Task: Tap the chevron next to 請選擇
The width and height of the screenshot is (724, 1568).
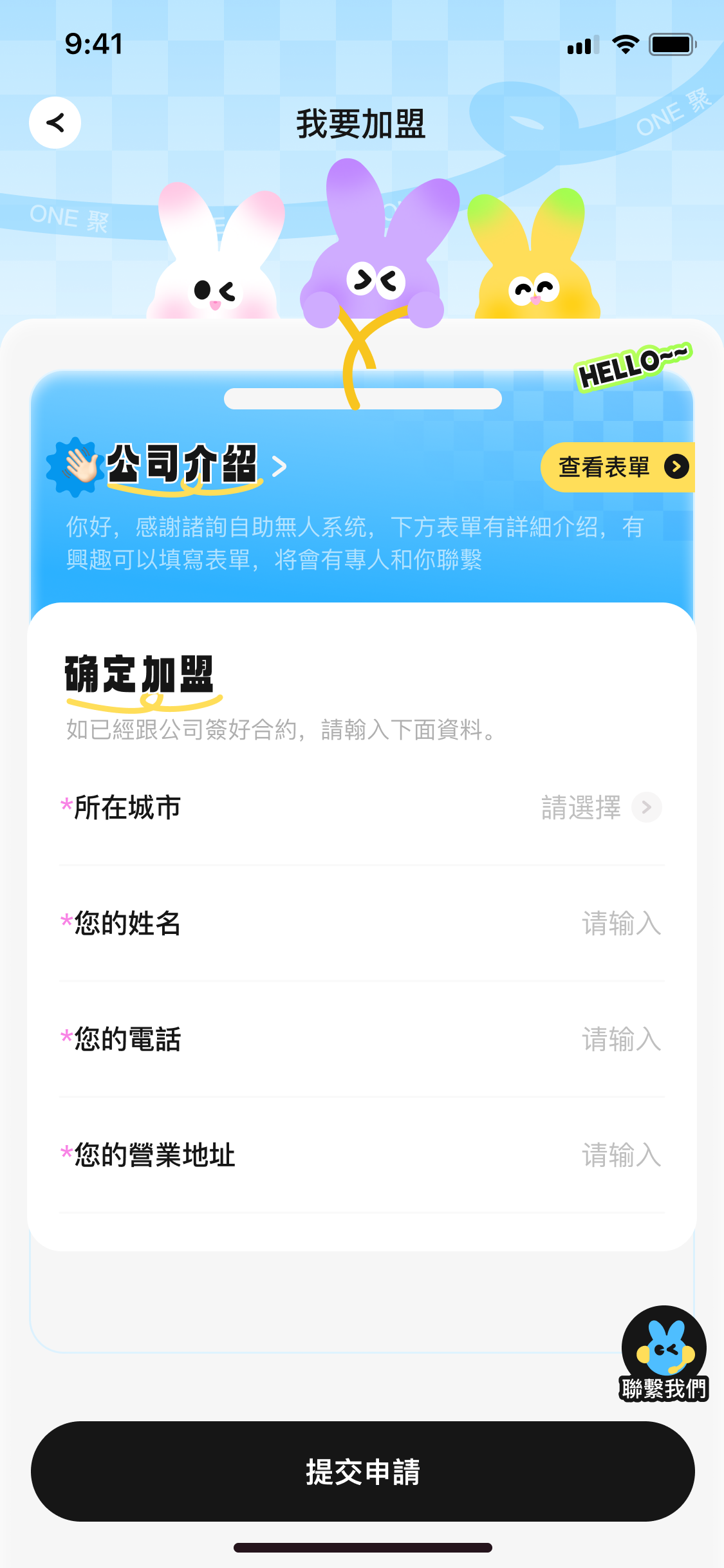Action: (x=645, y=807)
